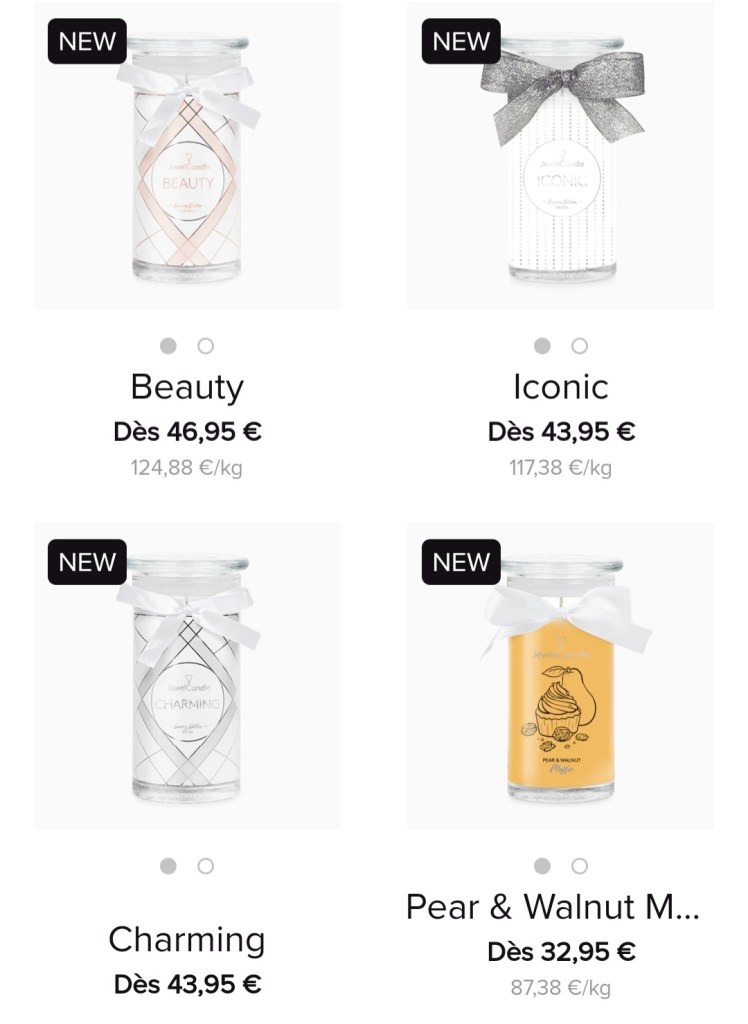Open the Iconic candle product image
Viewport: 748px width, 1024px height.
(x=560, y=160)
